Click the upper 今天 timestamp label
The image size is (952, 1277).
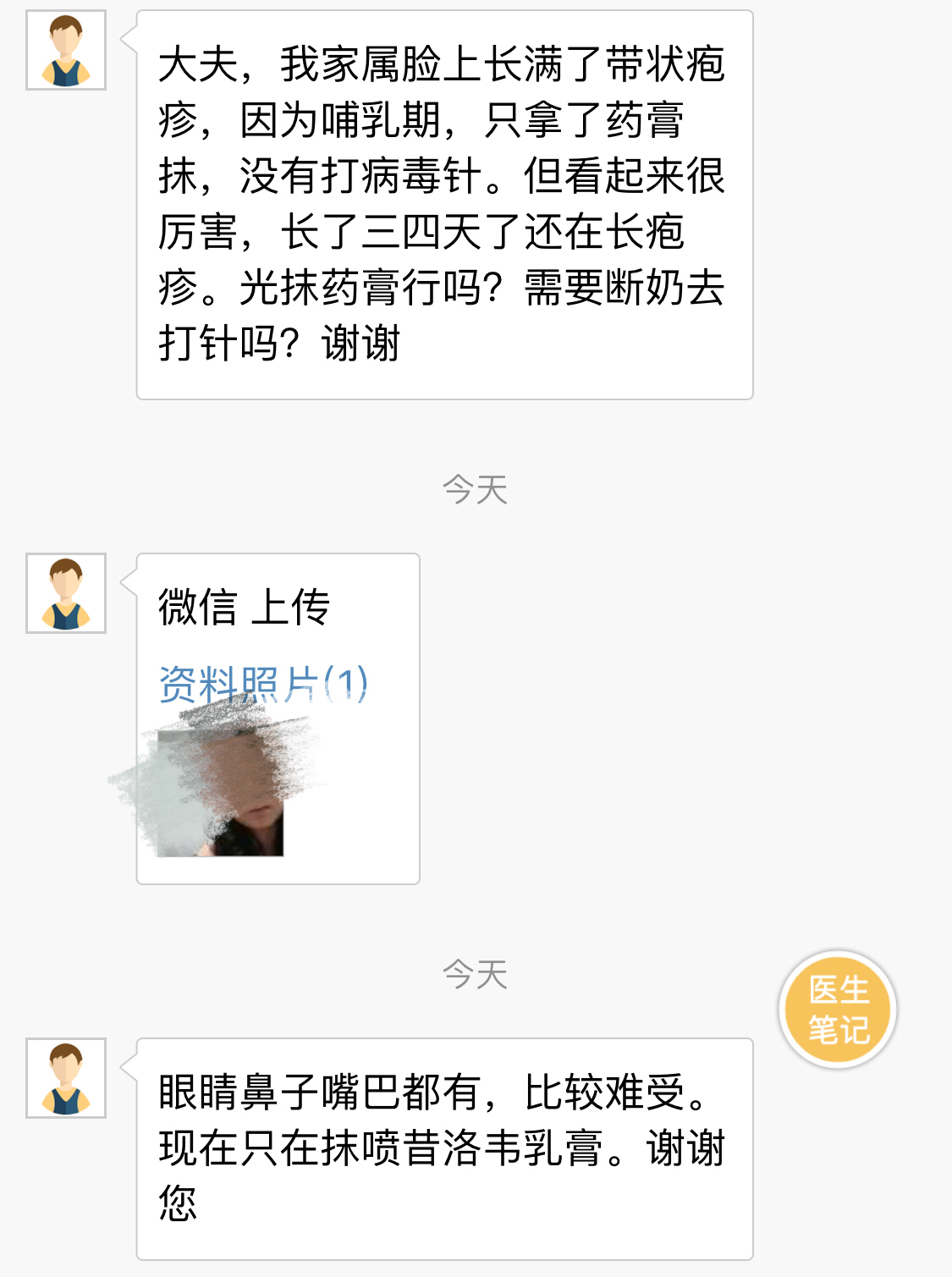point(476,489)
